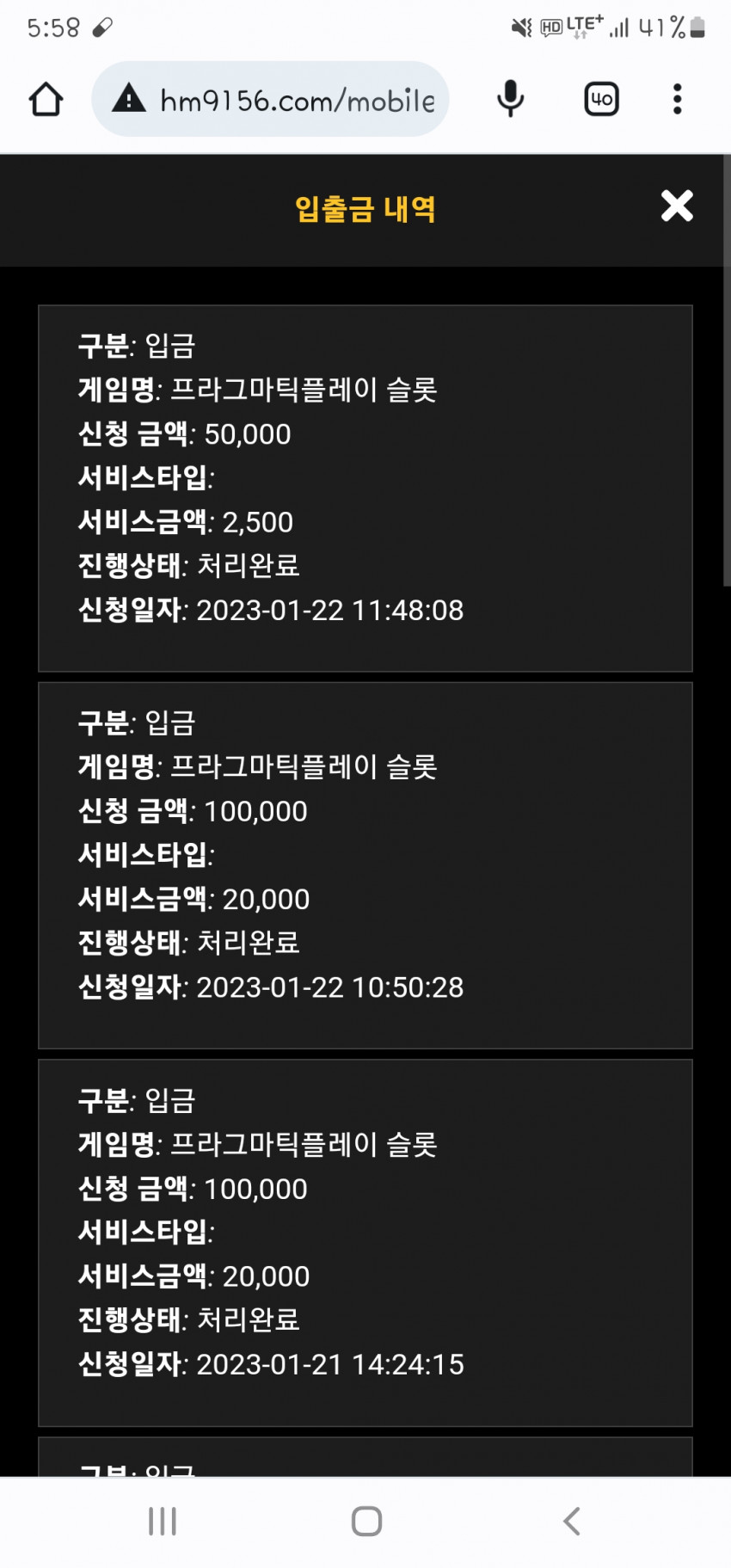Open the browser overflow menu

pyautogui.click(x=678, y=99)
